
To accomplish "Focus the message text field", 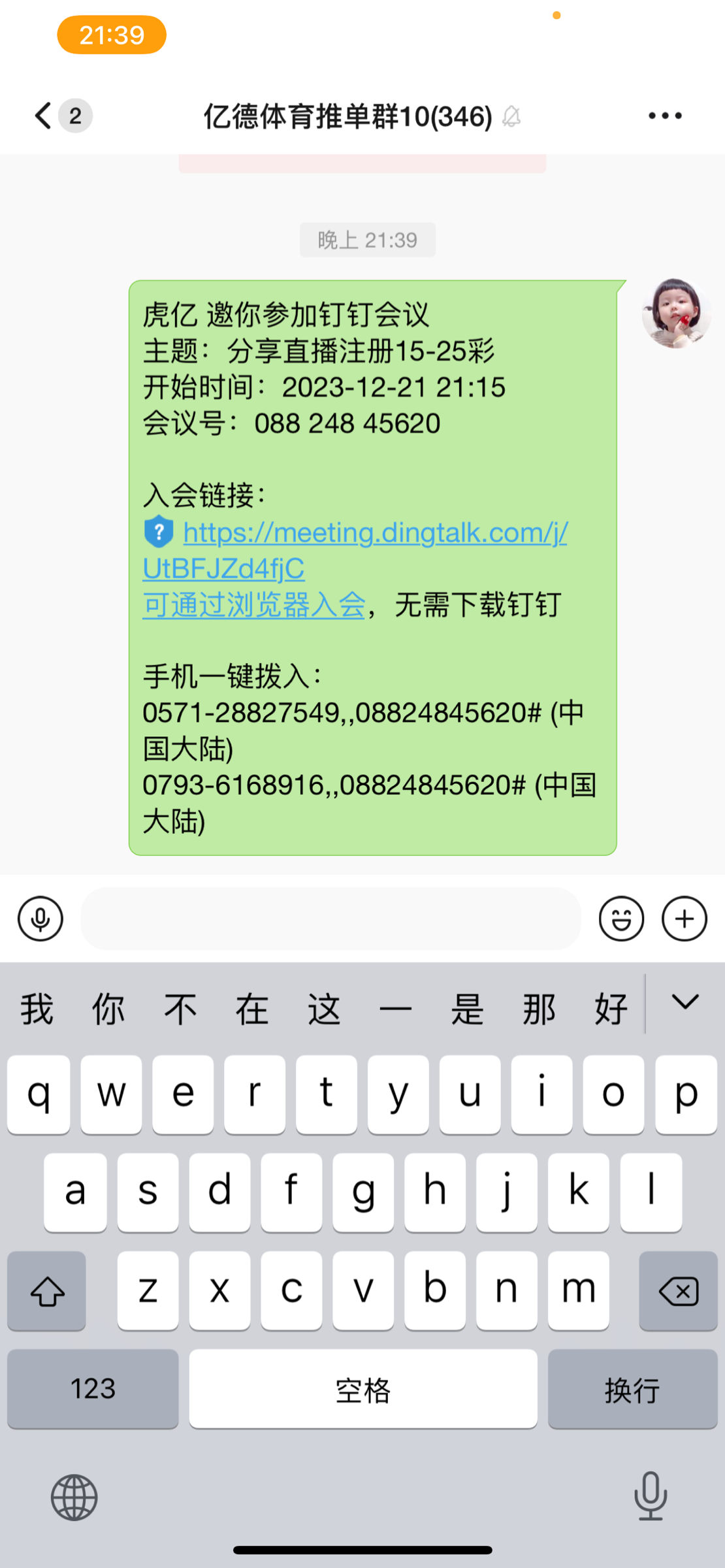I will tap(330, 918).
